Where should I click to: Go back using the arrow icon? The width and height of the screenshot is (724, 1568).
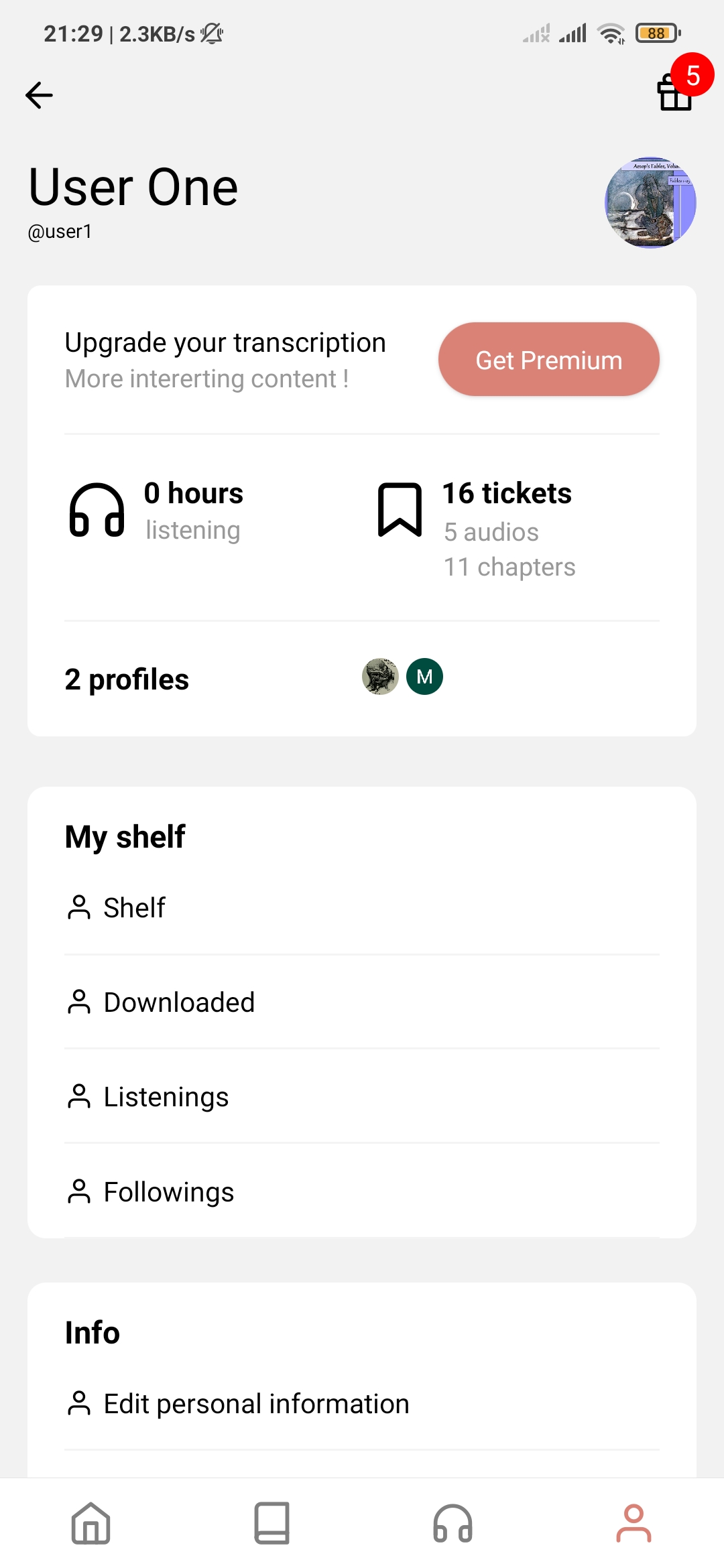click(39, 95)
